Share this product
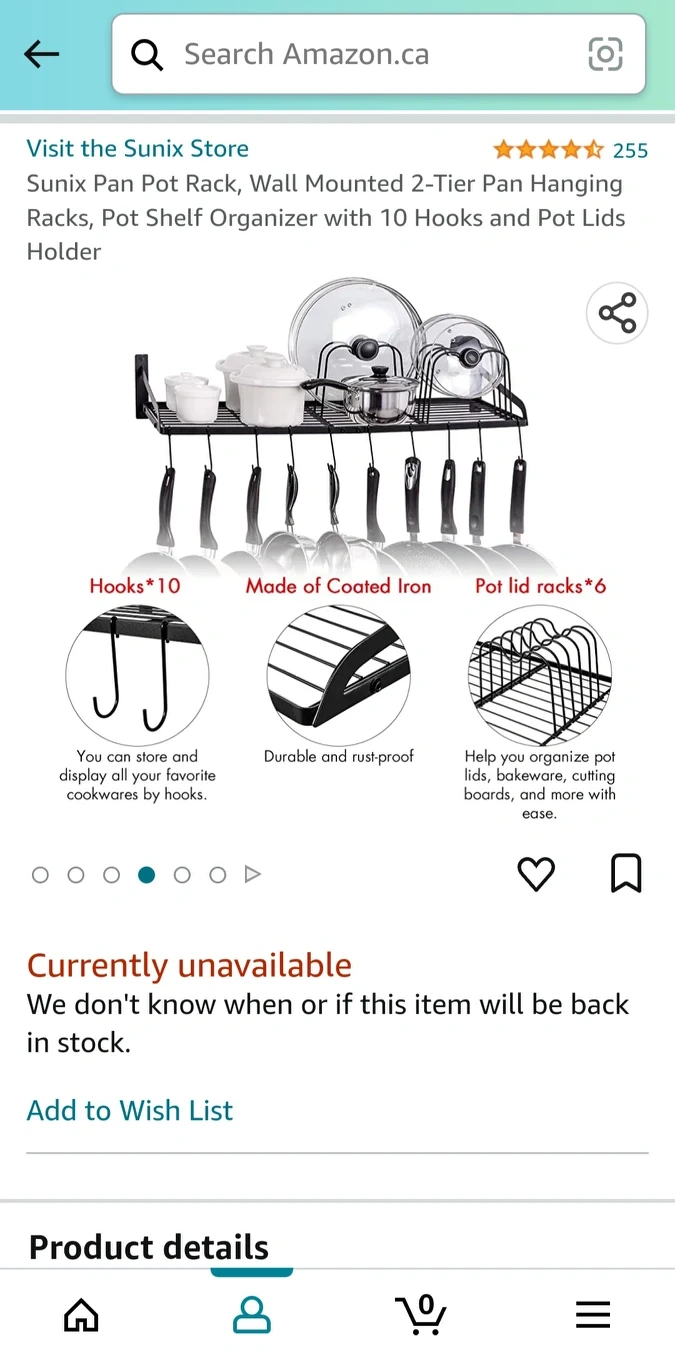The image size is (675, 1352). coord(617,314)
